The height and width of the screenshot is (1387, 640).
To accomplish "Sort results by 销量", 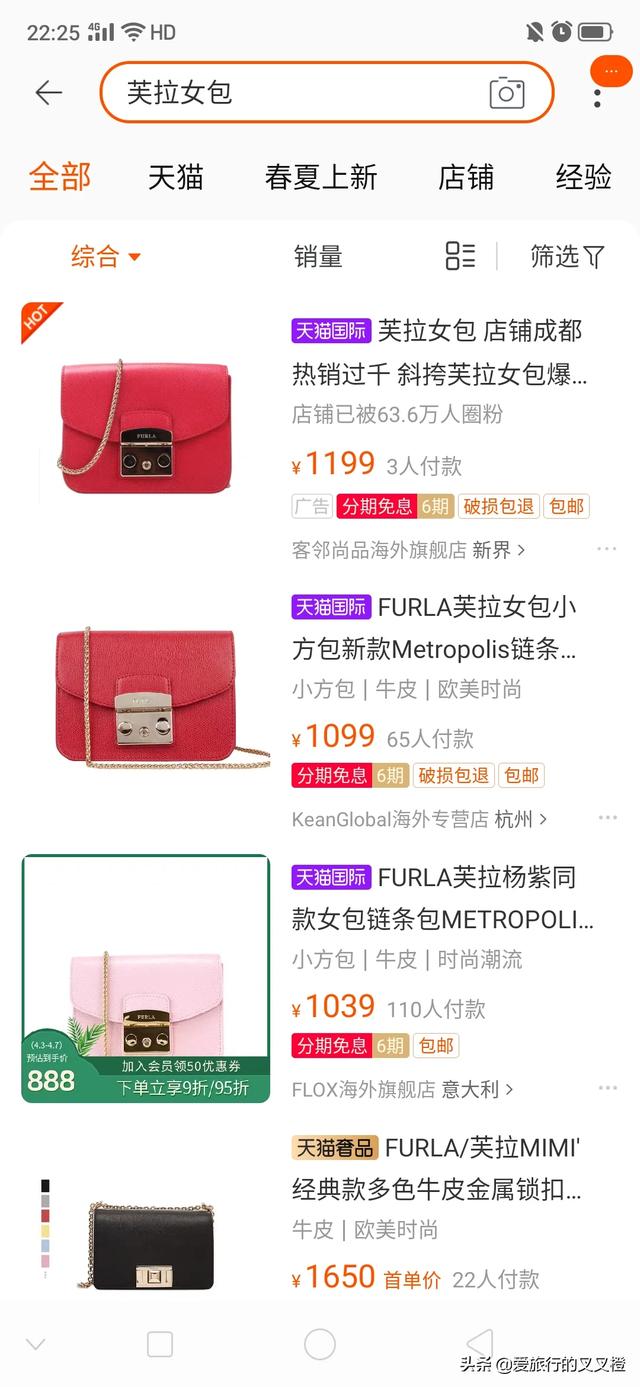I will (318, 257).
